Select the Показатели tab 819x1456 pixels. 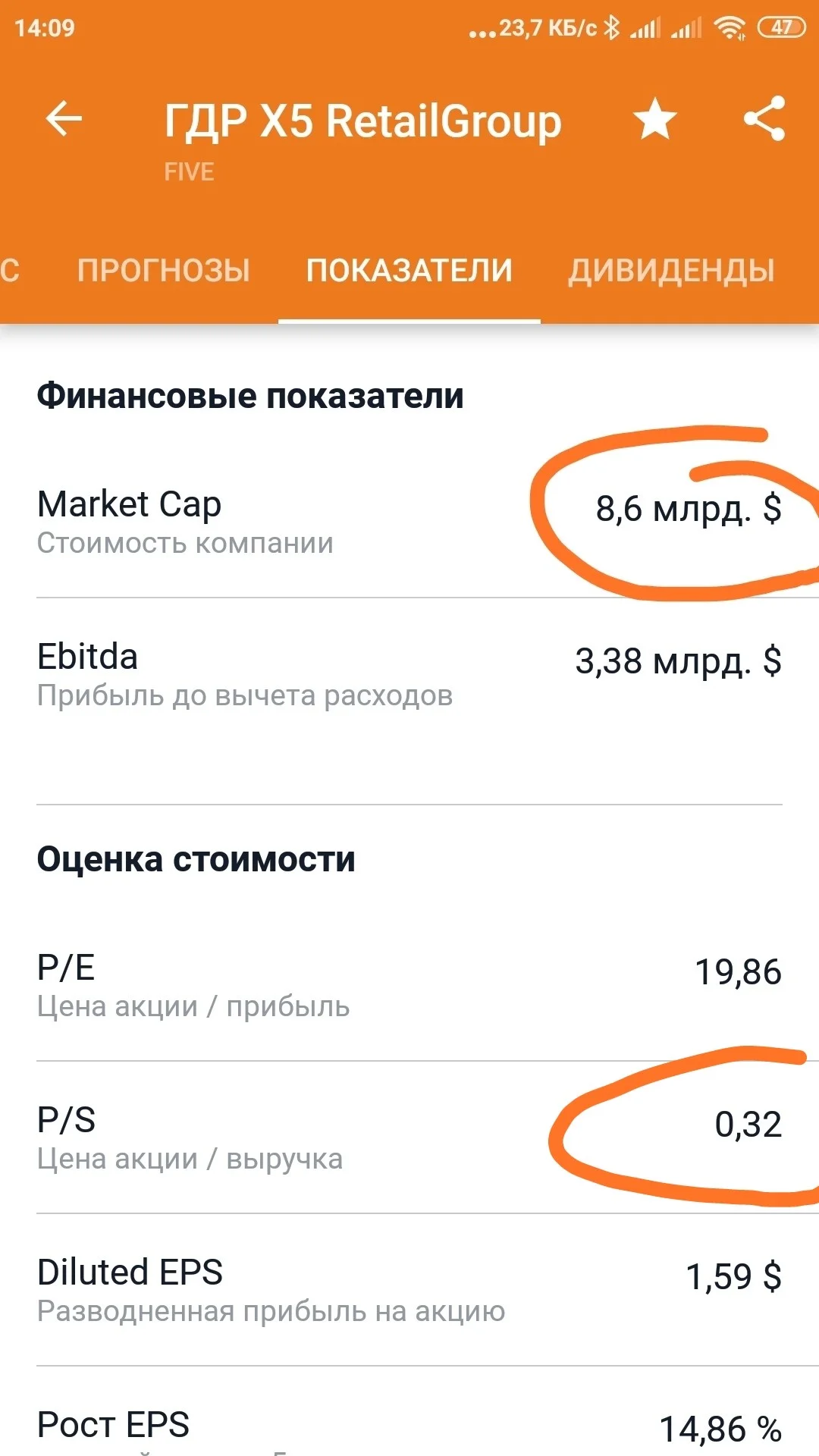(x=409, y=270)
